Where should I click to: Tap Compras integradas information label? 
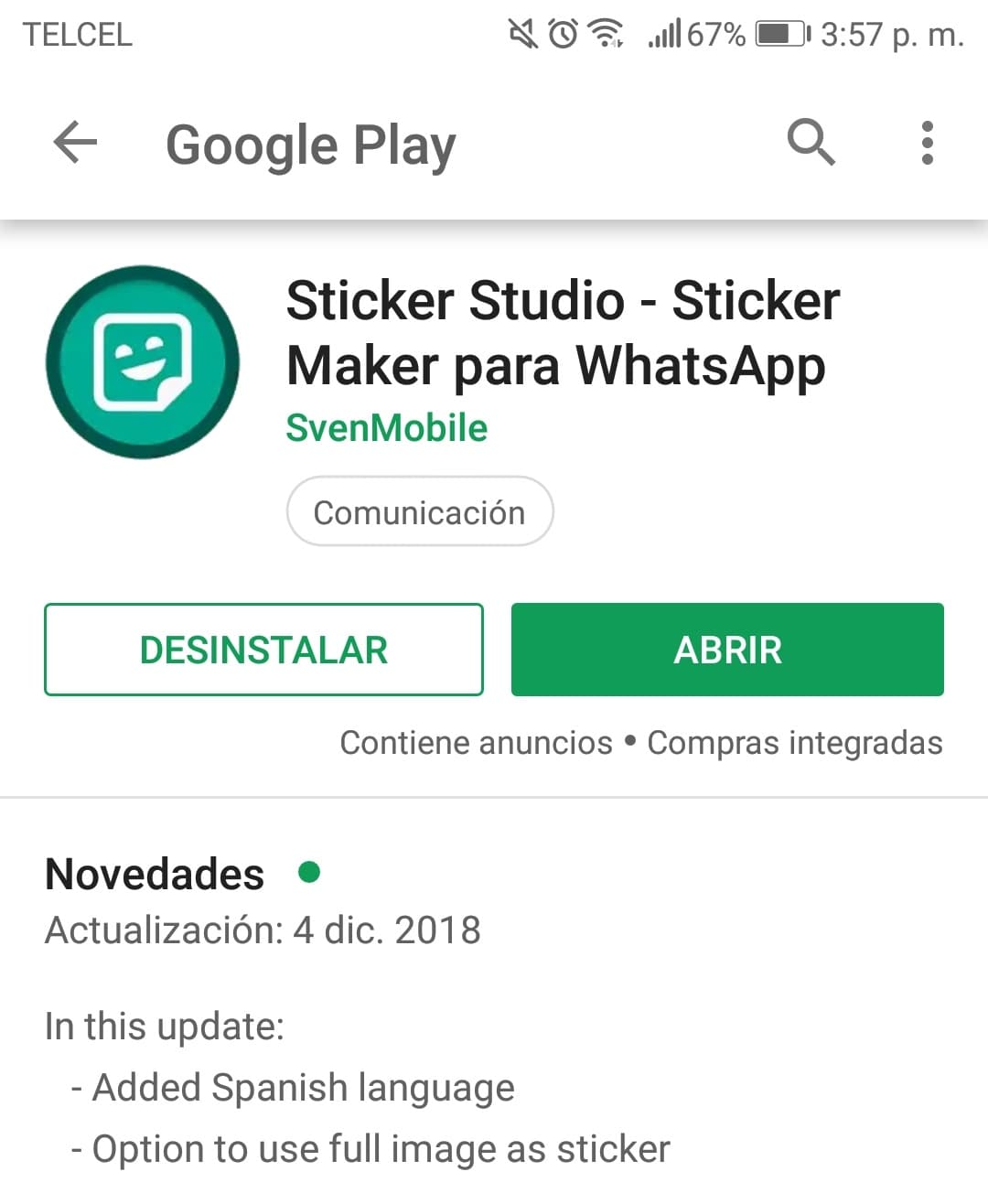click(x=793, y=743)
